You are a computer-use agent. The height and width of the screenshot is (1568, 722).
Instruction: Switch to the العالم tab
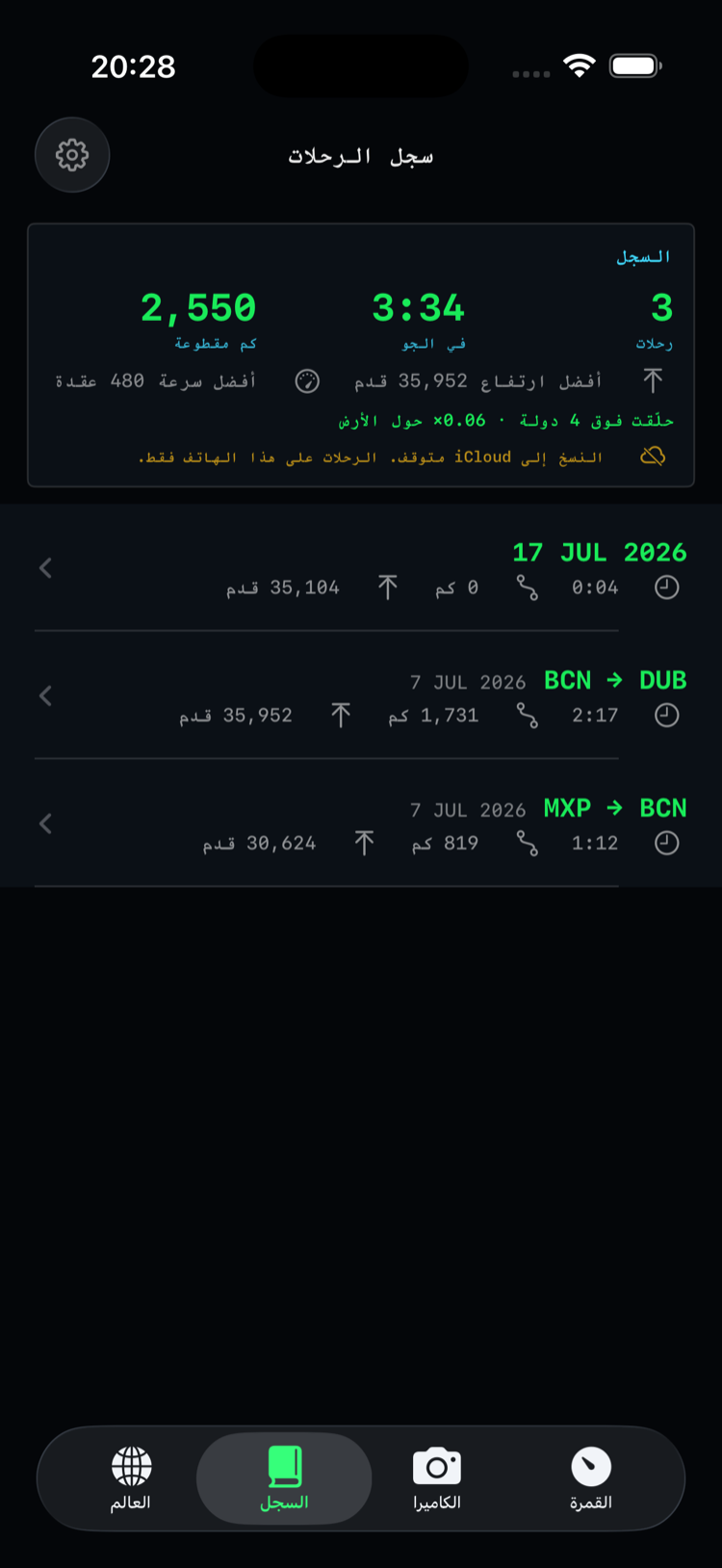131,1478
